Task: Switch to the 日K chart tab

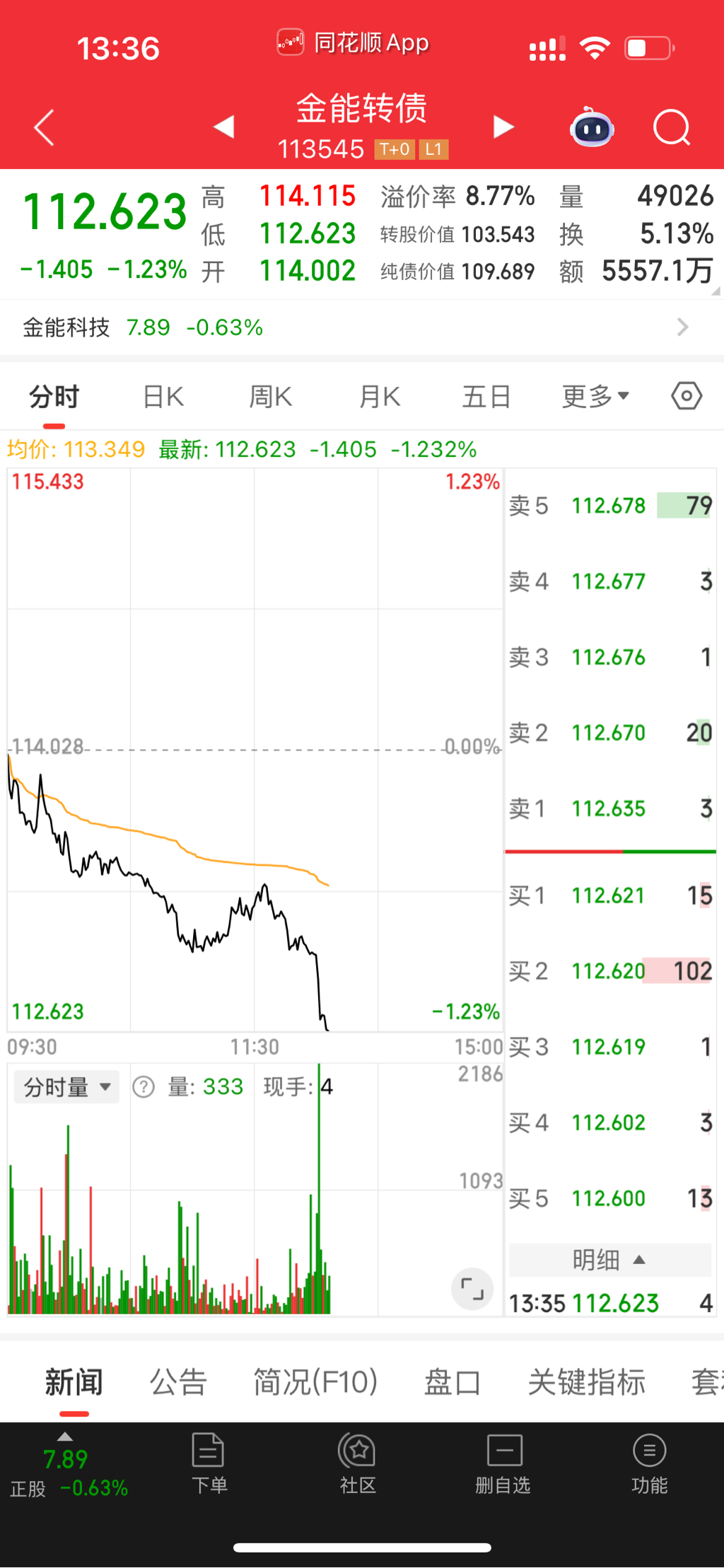Action: (x=163, y=397)
